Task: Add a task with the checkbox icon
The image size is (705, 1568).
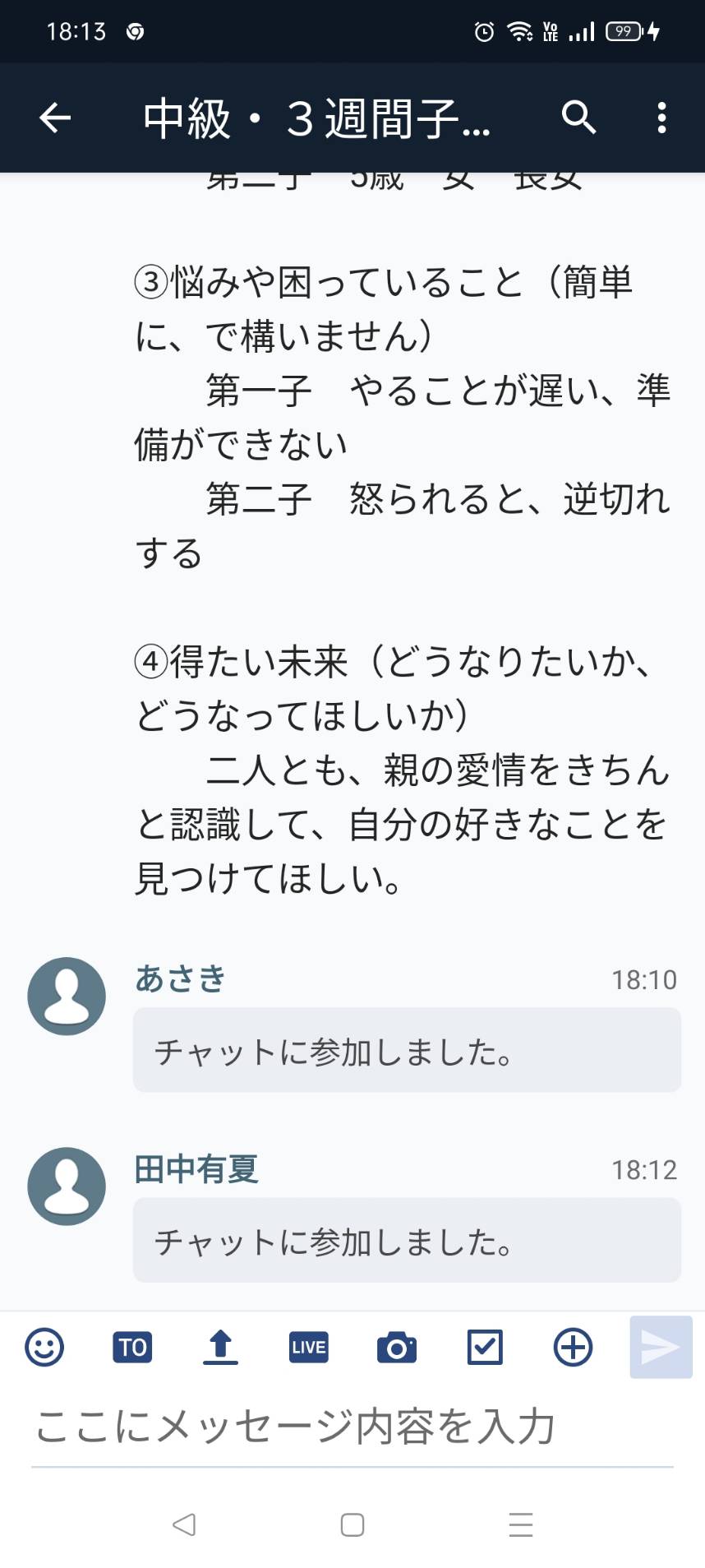Action: coord(485,1347)
